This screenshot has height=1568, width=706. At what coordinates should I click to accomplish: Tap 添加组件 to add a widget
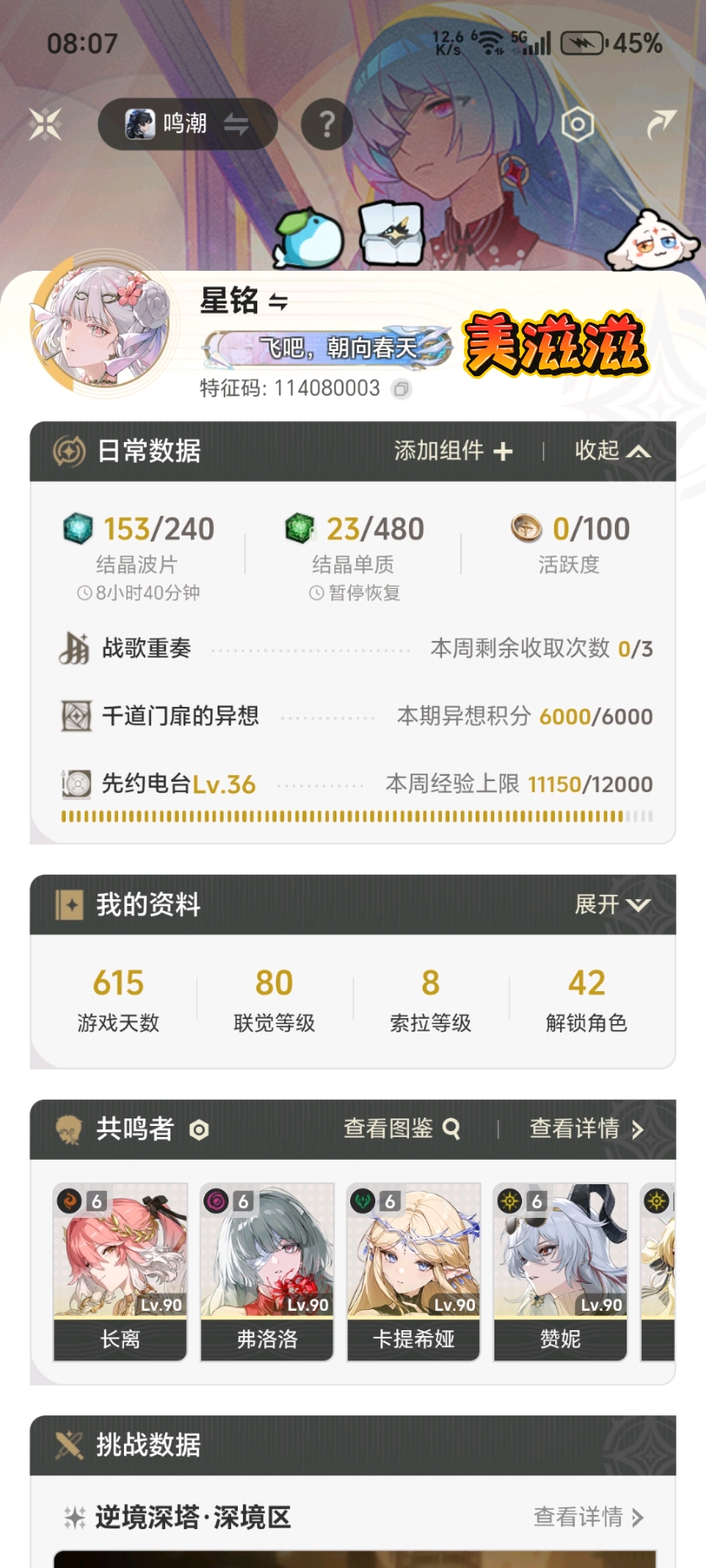[x=454, y=451]
